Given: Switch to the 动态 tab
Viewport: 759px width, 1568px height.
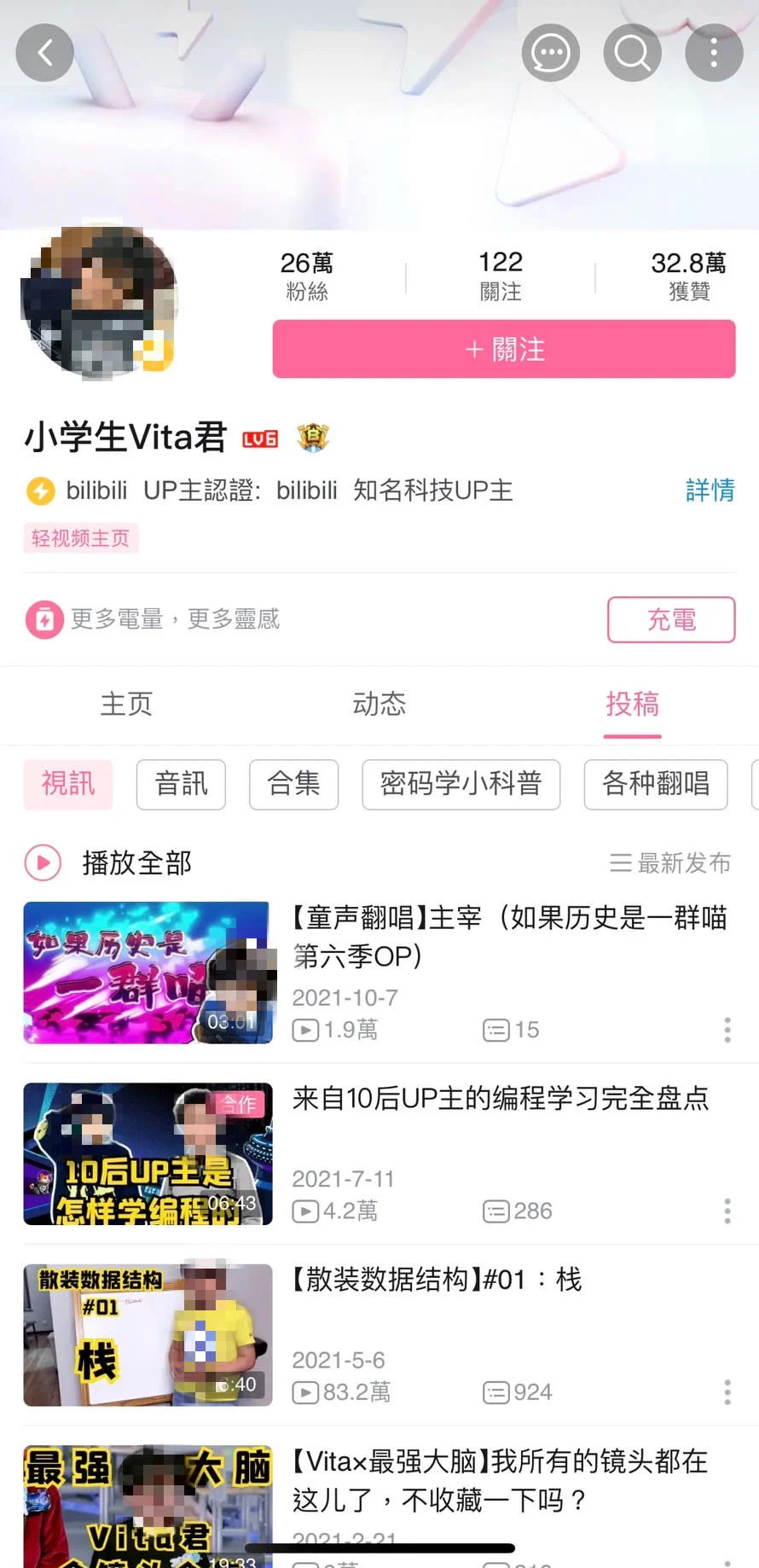Looking at the screenshot, I should (379, 704).
